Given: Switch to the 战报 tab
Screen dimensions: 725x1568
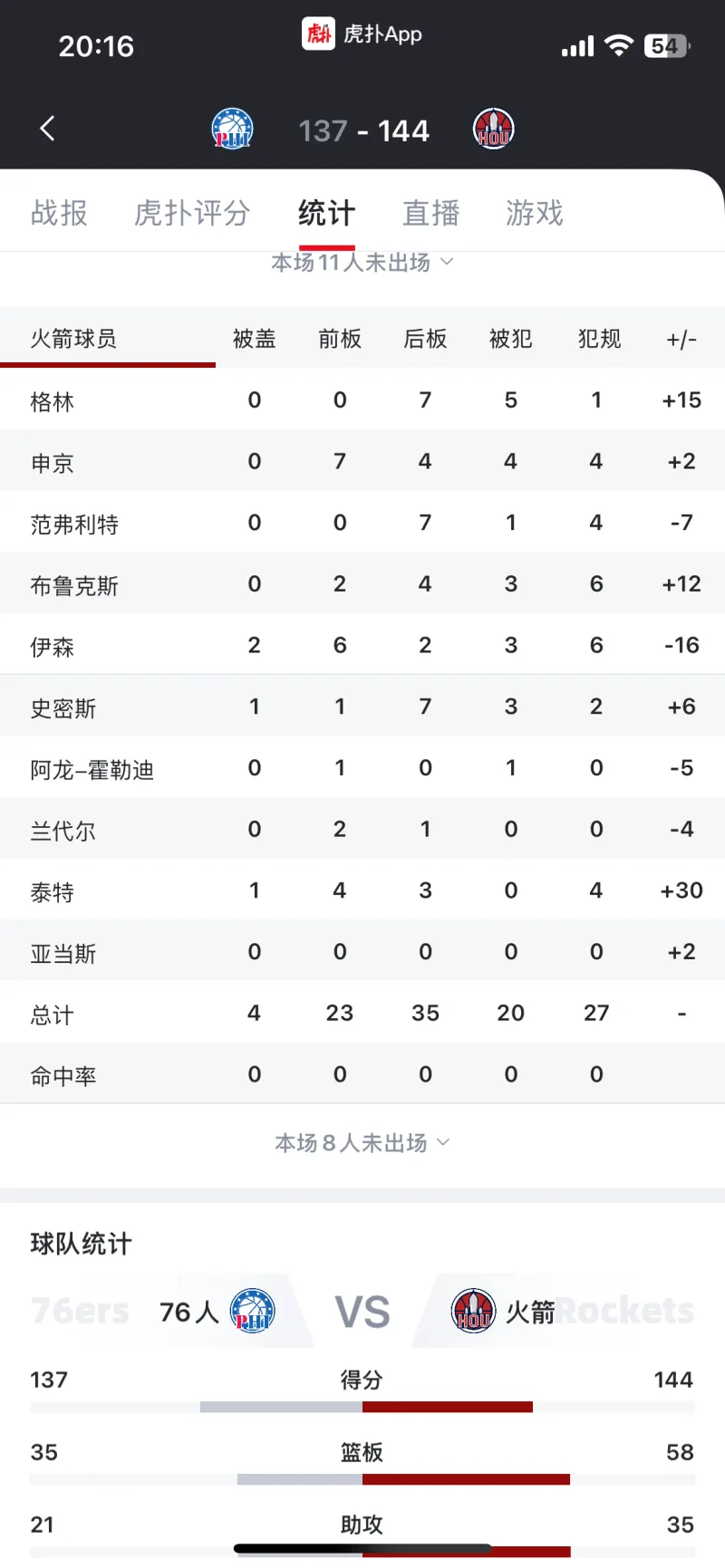Looking at the screenshot, I should pyautogui.click(x=59, y=213).
